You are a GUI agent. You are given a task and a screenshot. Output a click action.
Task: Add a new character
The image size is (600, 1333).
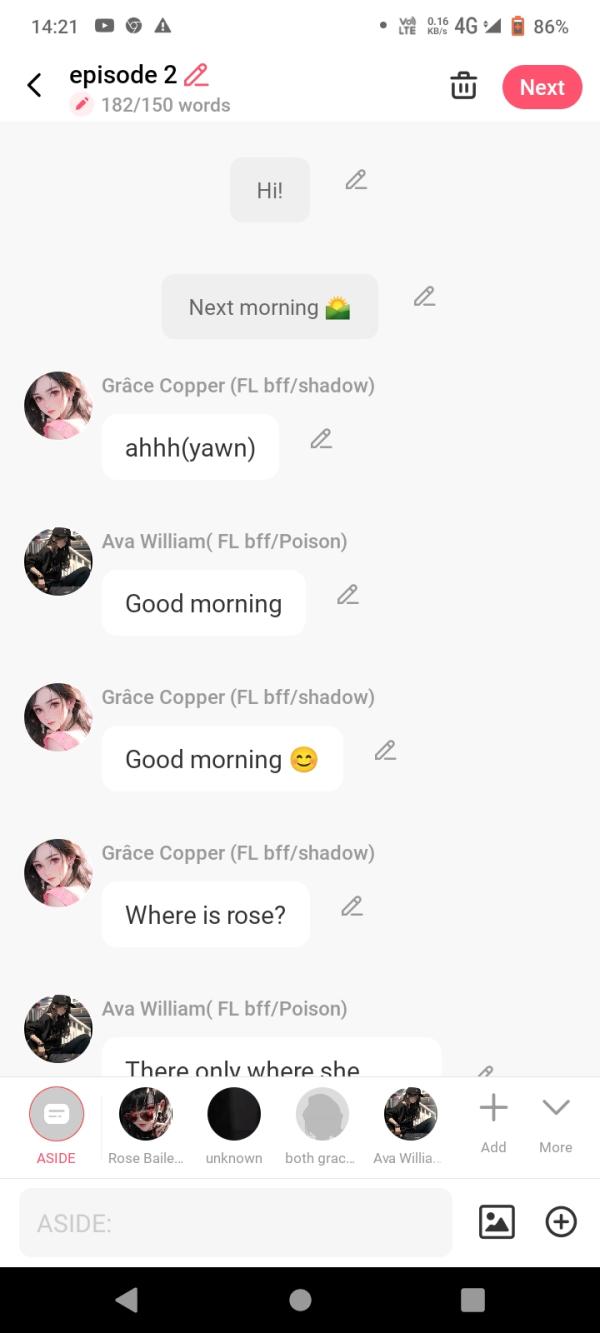(493, 1120)
